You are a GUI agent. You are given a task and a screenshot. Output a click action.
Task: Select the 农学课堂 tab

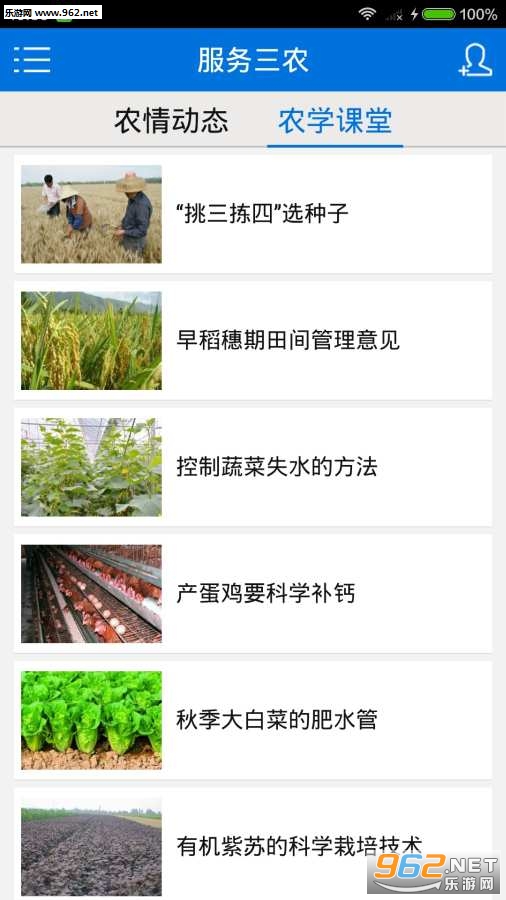click(x=335, y=121)
